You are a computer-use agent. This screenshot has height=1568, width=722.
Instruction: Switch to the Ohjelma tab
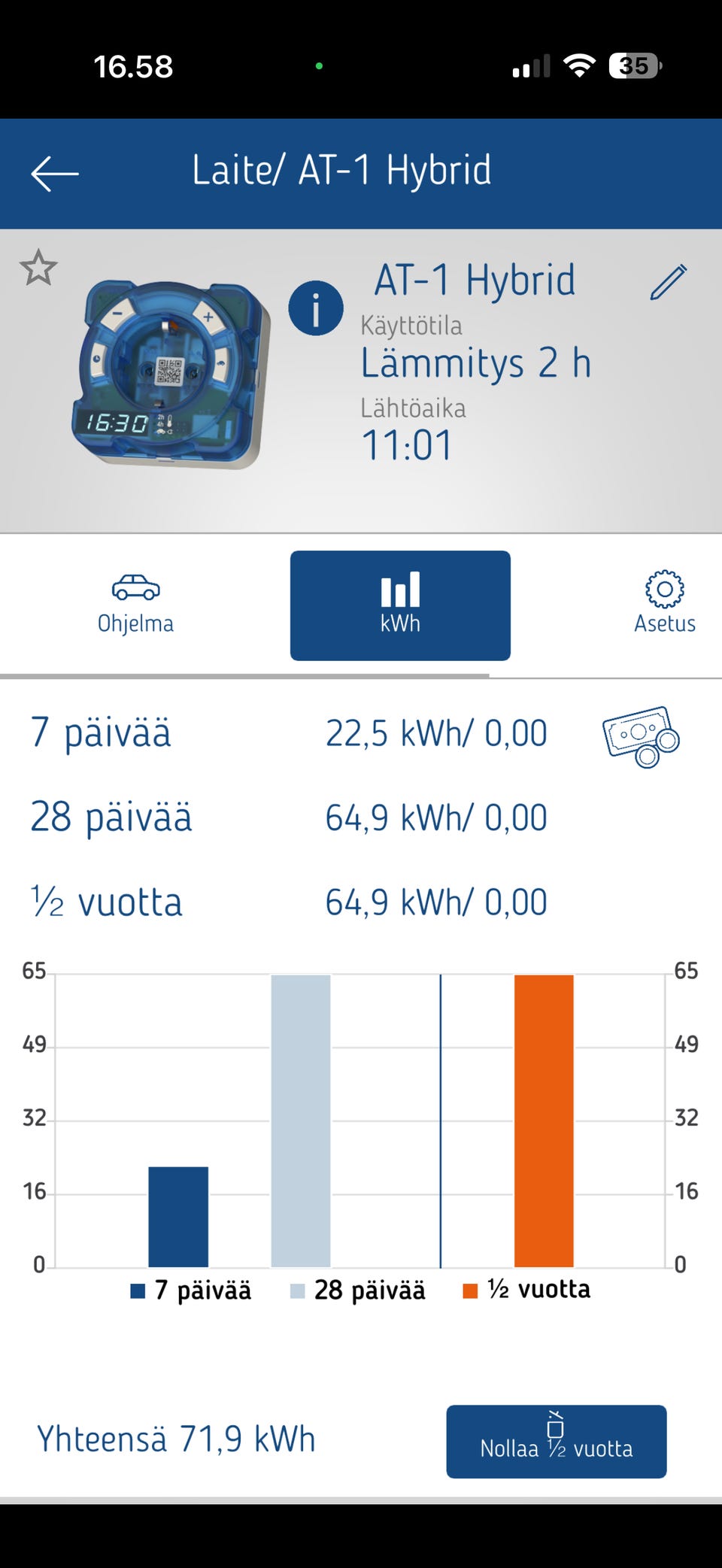point(135,605)
